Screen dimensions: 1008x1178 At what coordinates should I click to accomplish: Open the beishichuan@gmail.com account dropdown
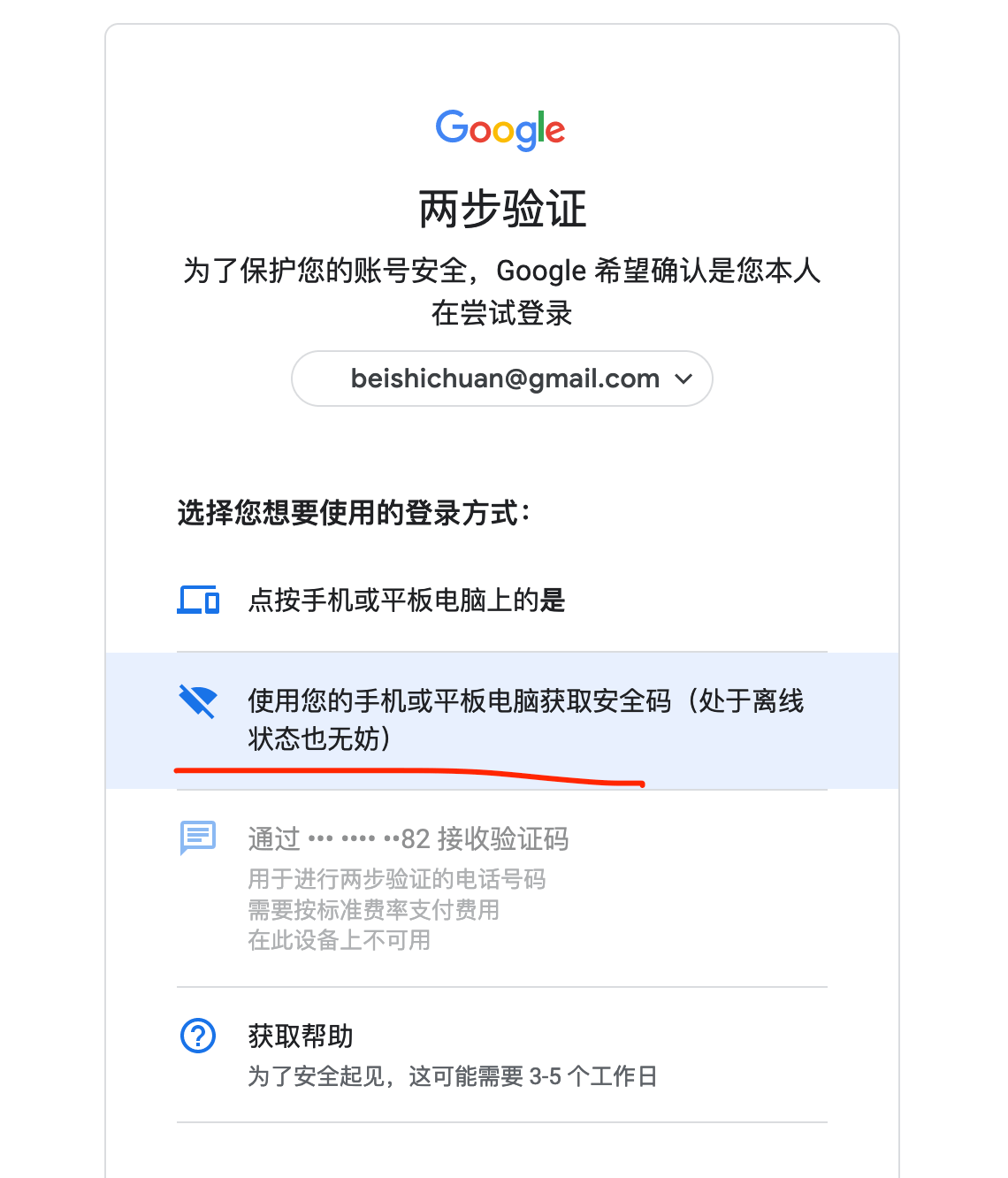[502, 379]
